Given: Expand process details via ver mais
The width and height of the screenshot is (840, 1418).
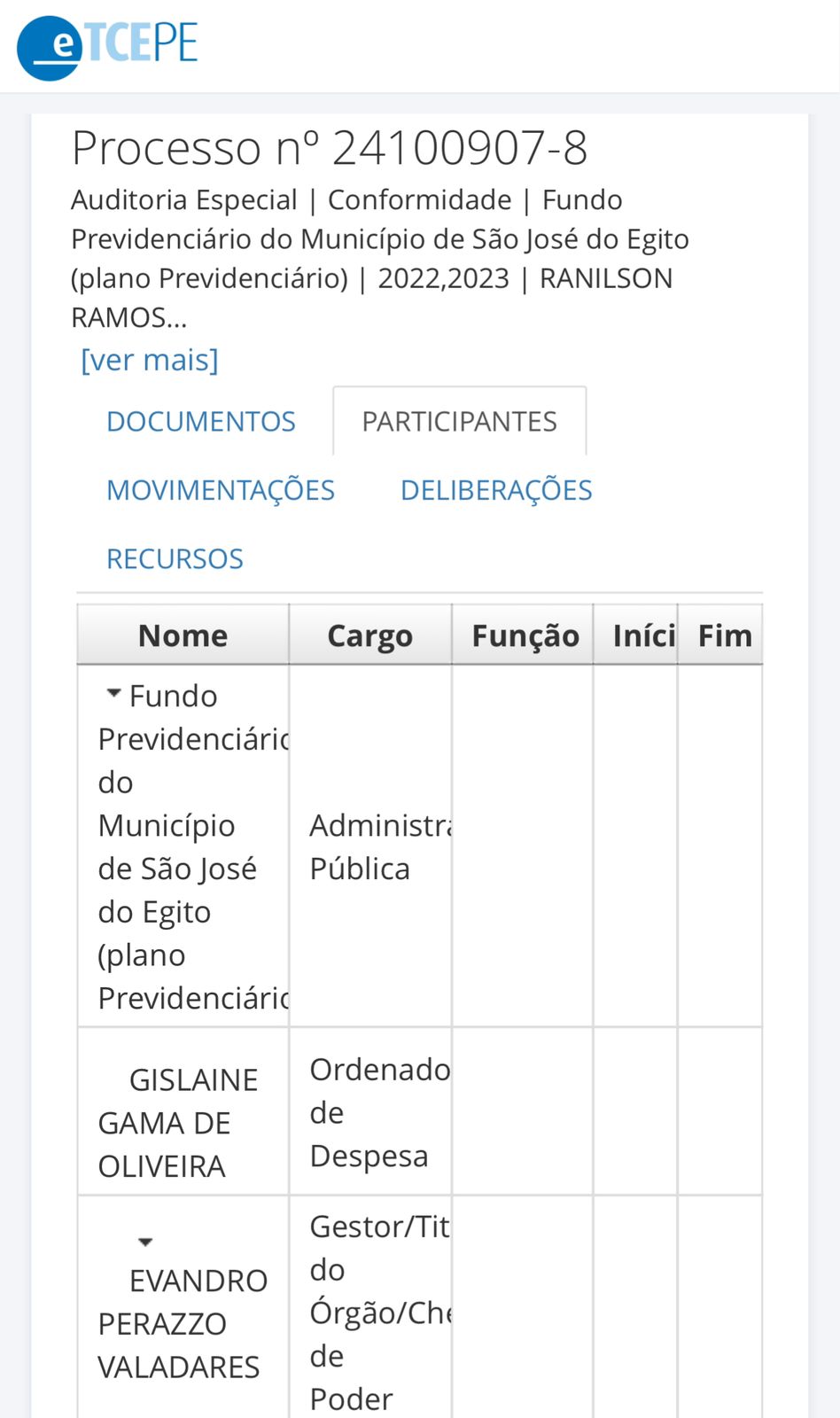Looking at the screenshot, I should [x=149, y=360].
